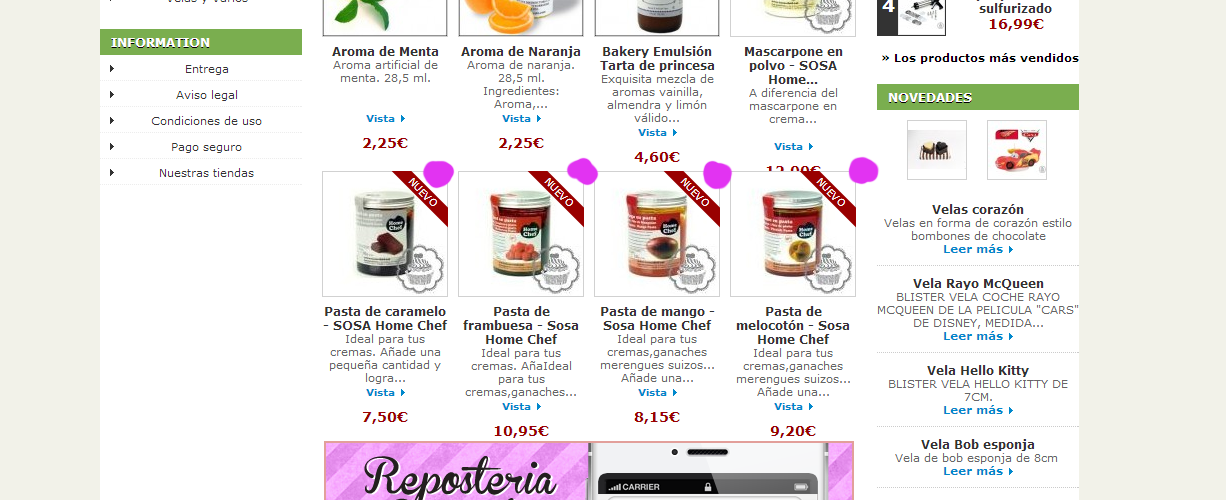Open Nuestras tiendas page
The width and height of the screenshot is (1226, 500).
click(x=206, y=173)
